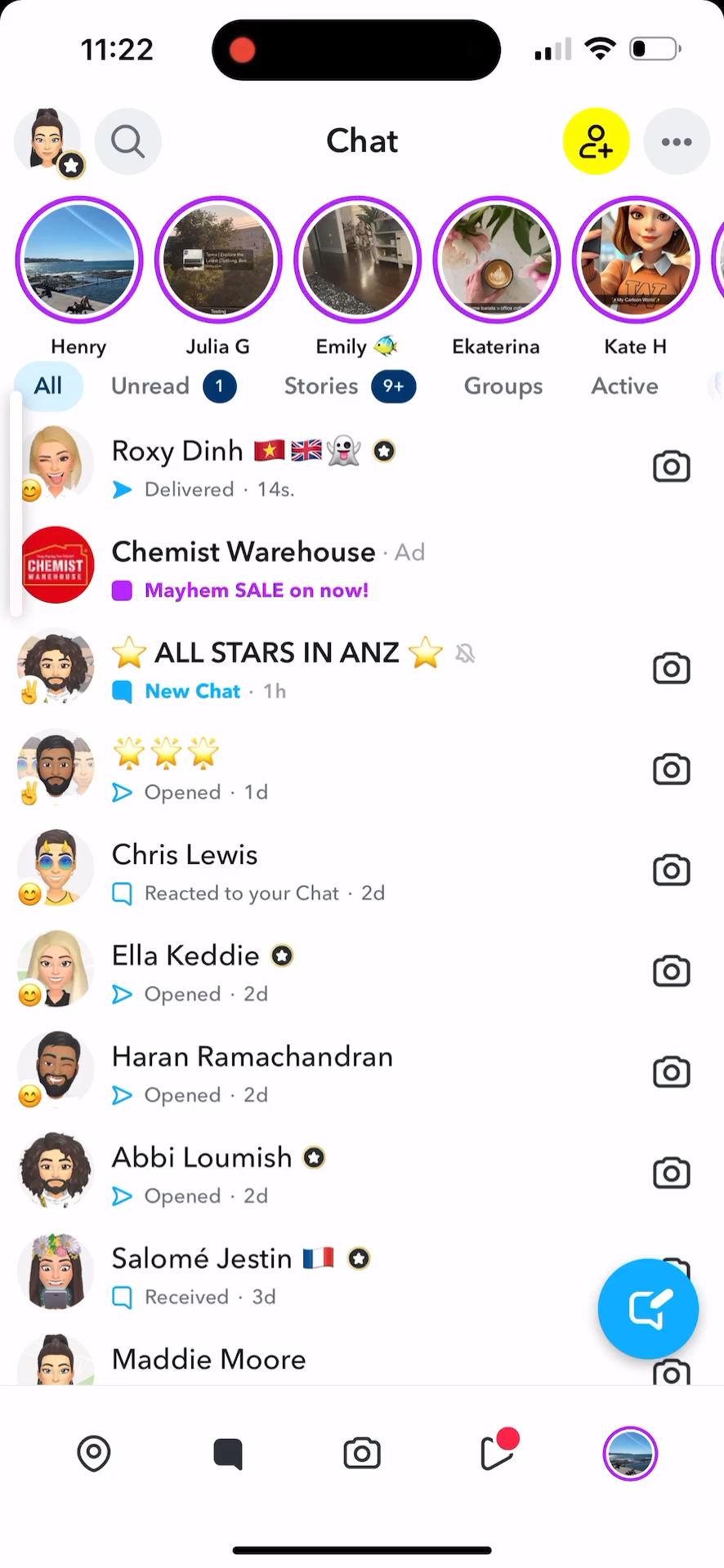Start a new chat with compose button
This screenshot has height=1568, width=724.
click(648, 1309)
